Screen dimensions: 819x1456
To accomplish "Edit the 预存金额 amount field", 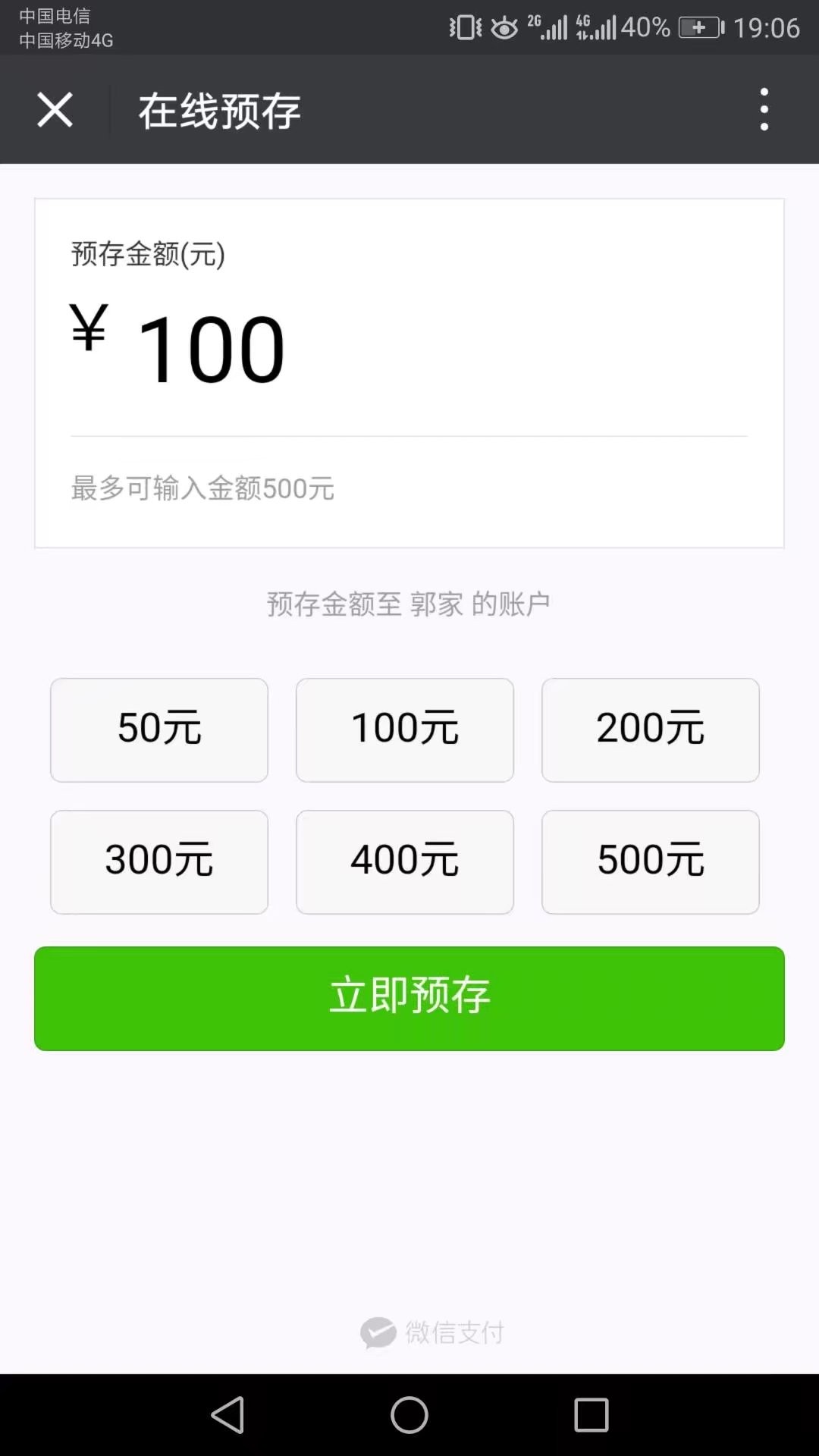I will pyautogui.click(x=409, y=349).
